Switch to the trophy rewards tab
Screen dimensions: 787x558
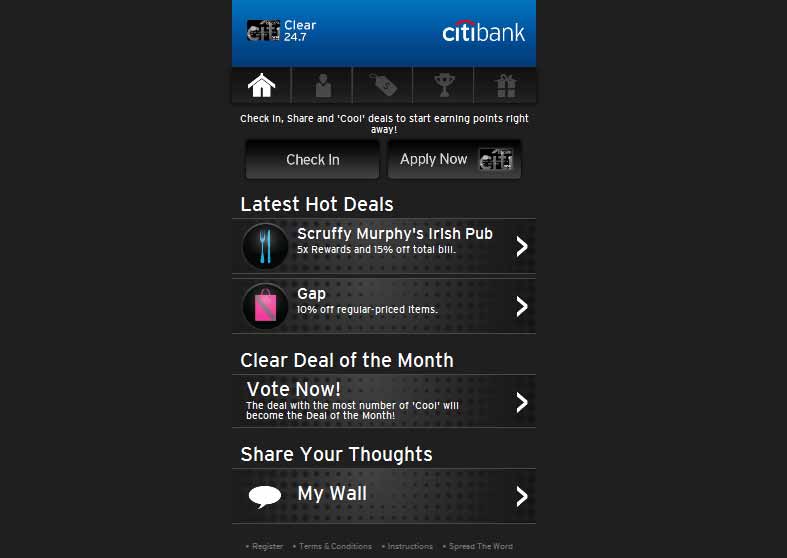tap(444, 86)
